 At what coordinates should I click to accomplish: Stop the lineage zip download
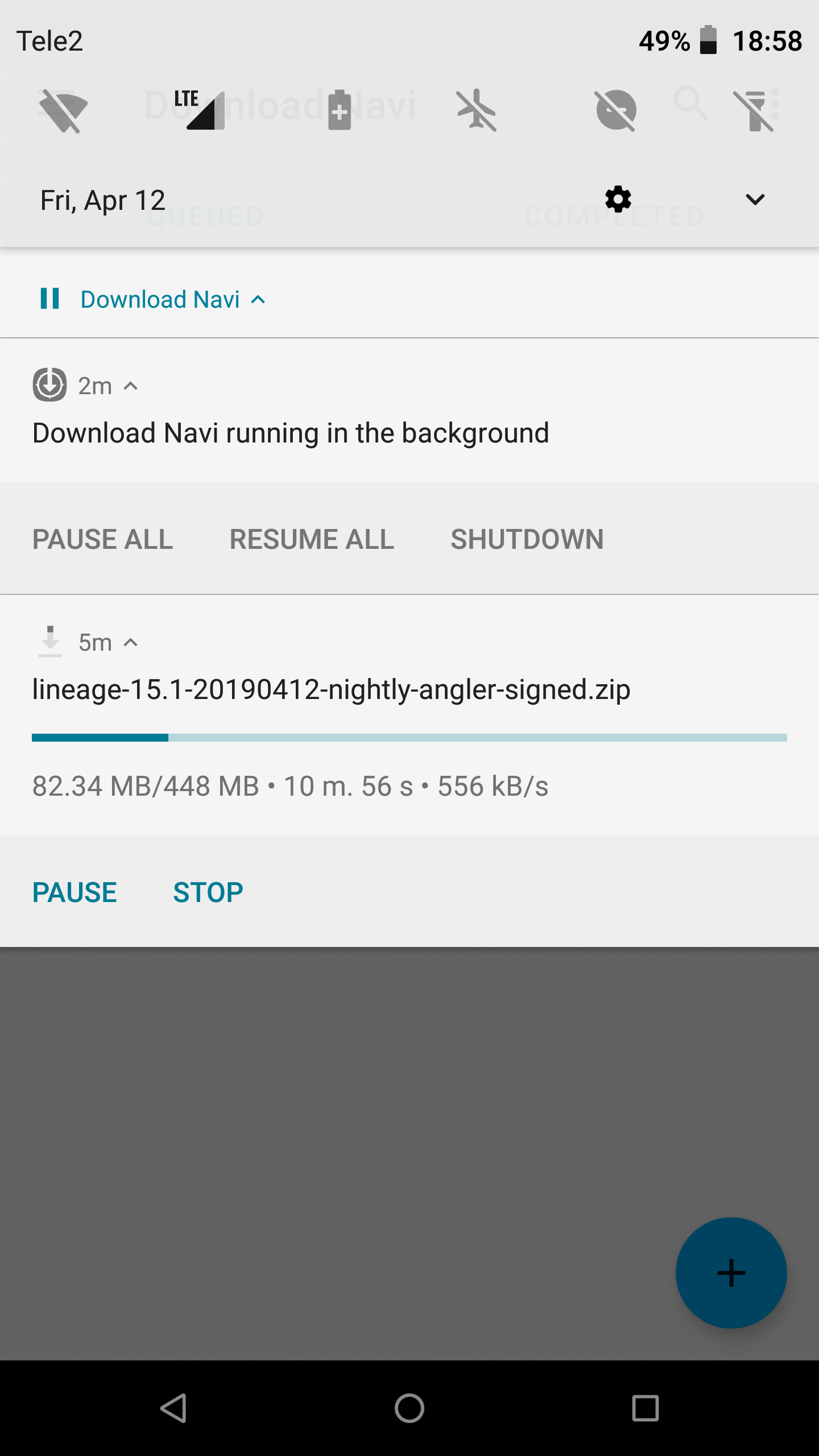(x=208, y=892)
